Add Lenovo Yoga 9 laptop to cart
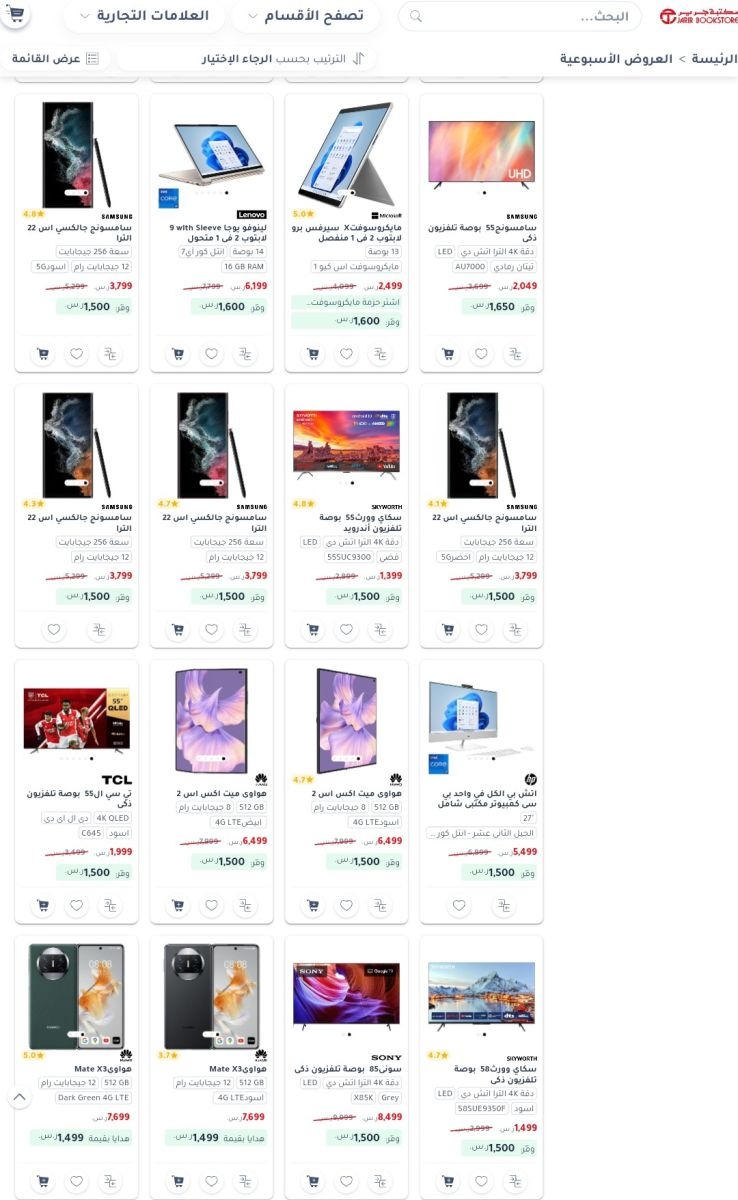This screenshot has height=1200, width=738. 178,354
